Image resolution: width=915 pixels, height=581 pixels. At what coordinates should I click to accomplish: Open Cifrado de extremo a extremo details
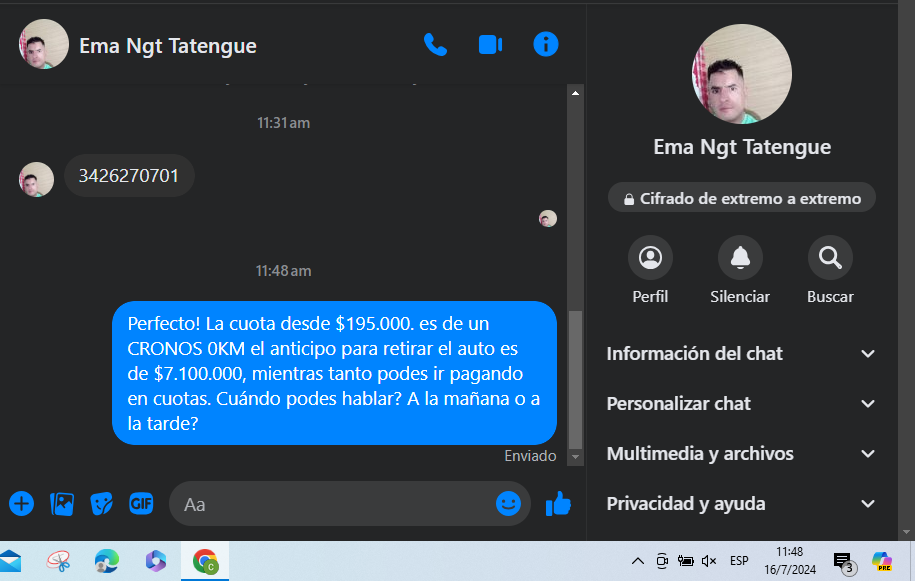point(741,198)
